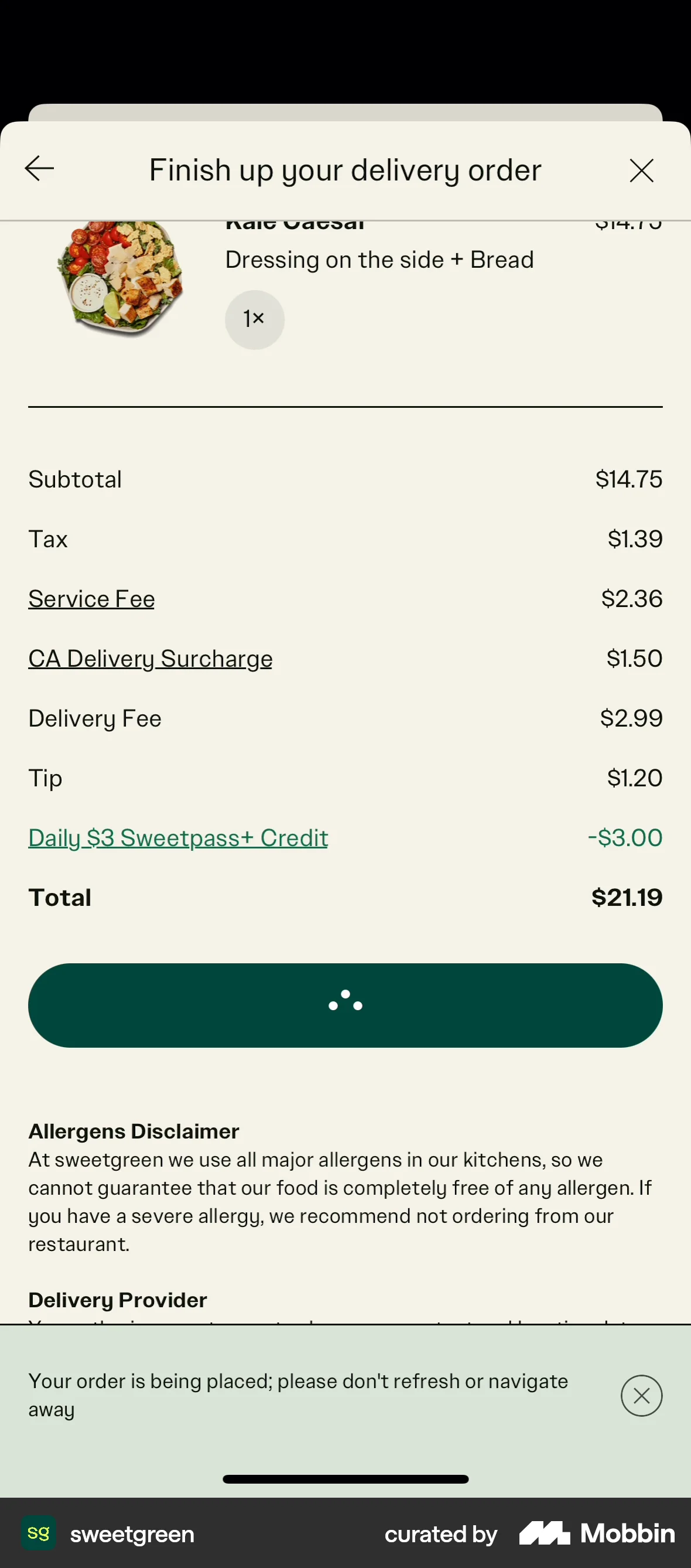The height and width of the screenshot is (1568, 691).
Task: Select the Delivery Fee line item
Action: click(x=95, y=718)
